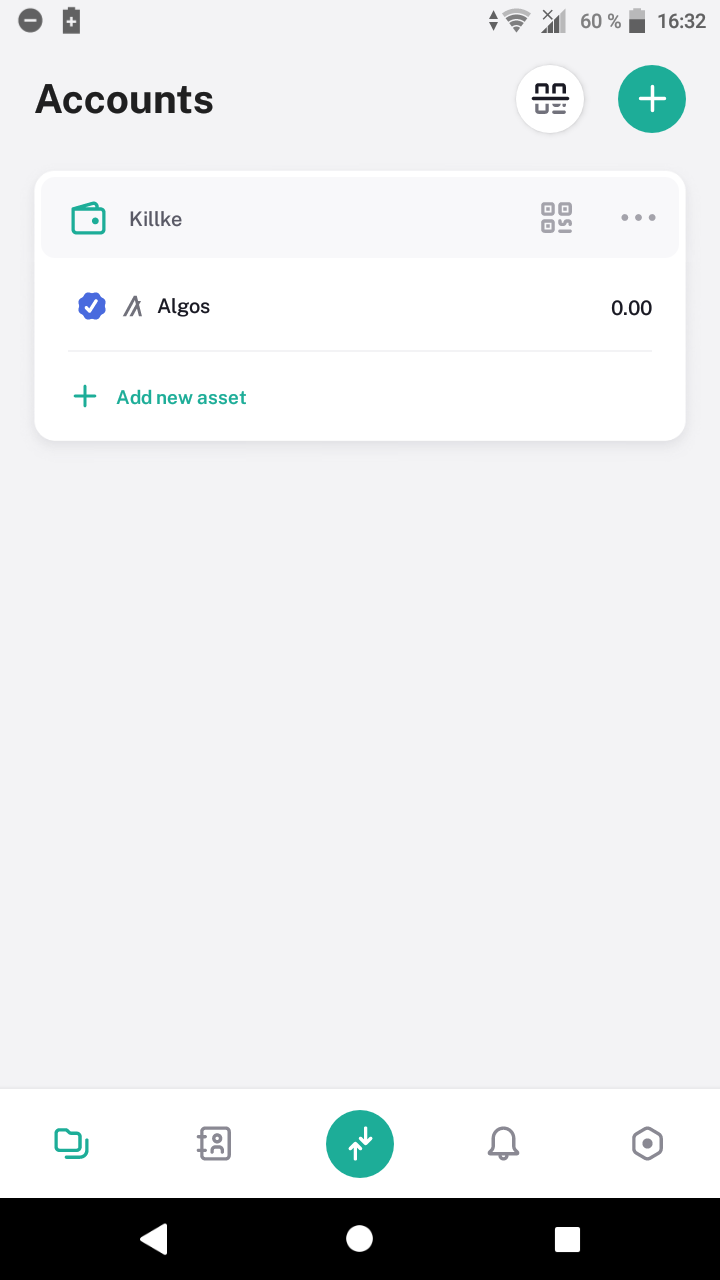
Task: Add a new account with plus button
Action: (652, 99)
